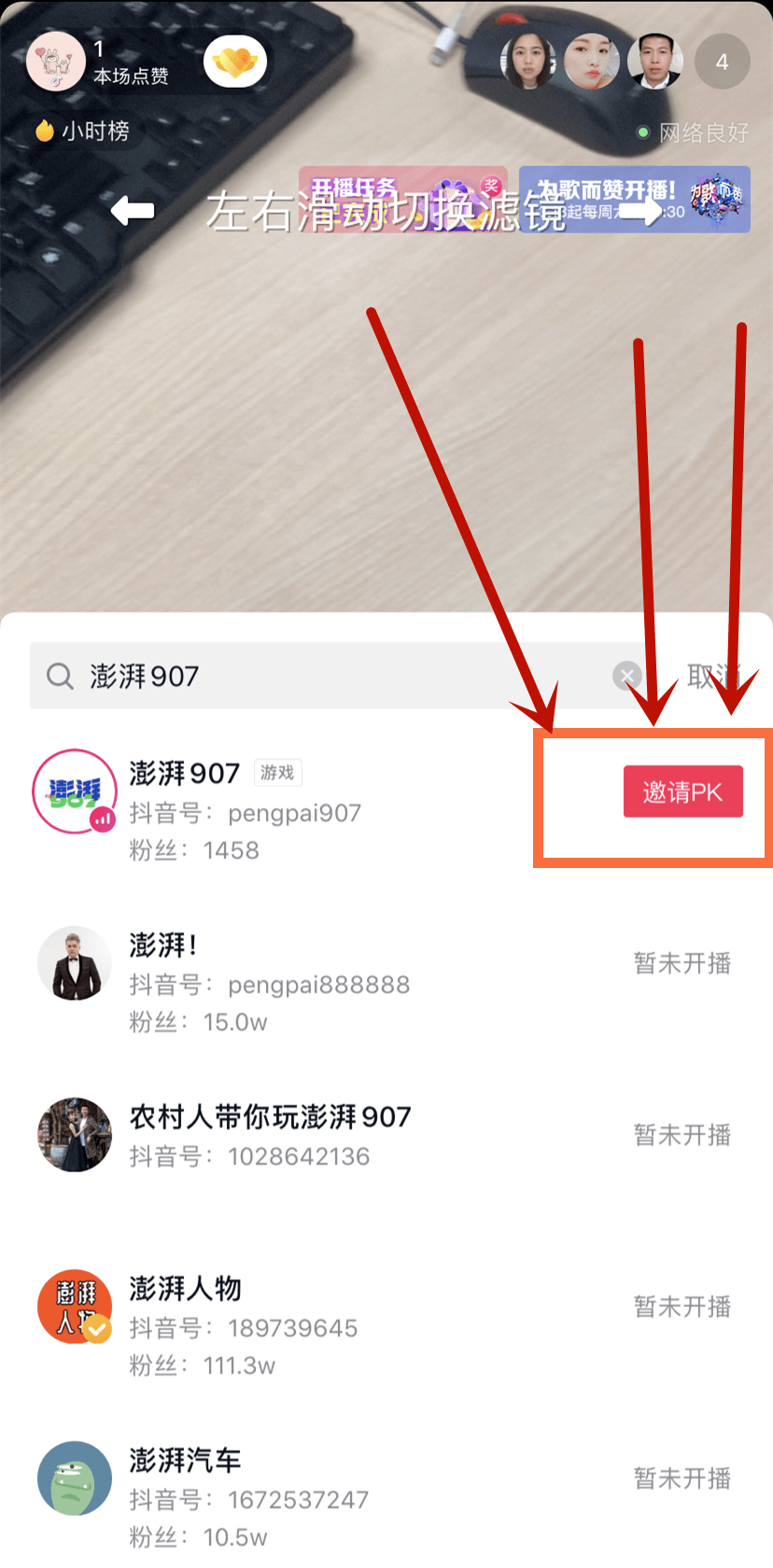The height and width of the screenshot is (1568, 773).
Task: Tap the host avatar next to 本场点赞
Action: point(56,62)
